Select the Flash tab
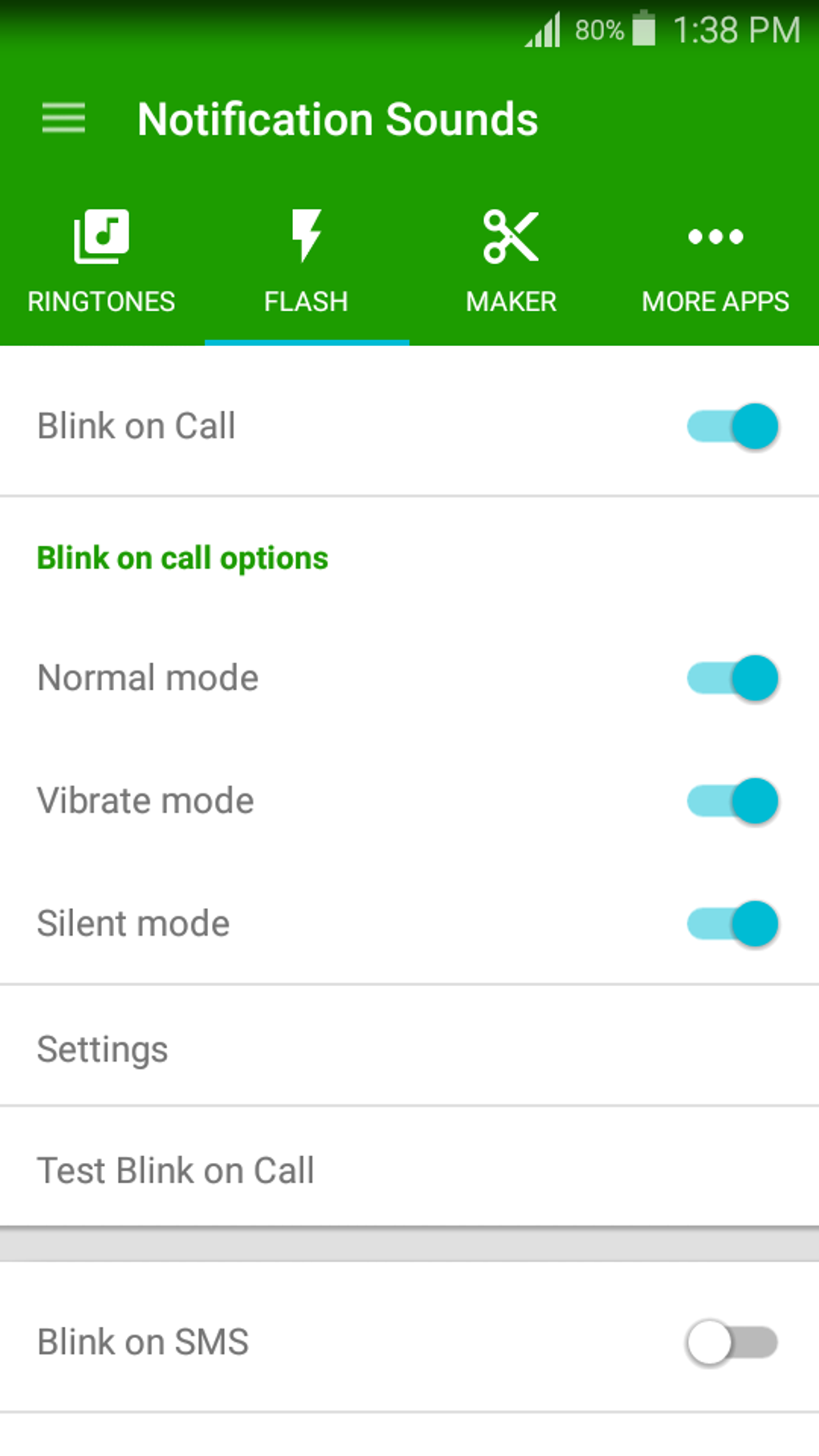 point(307,262)
